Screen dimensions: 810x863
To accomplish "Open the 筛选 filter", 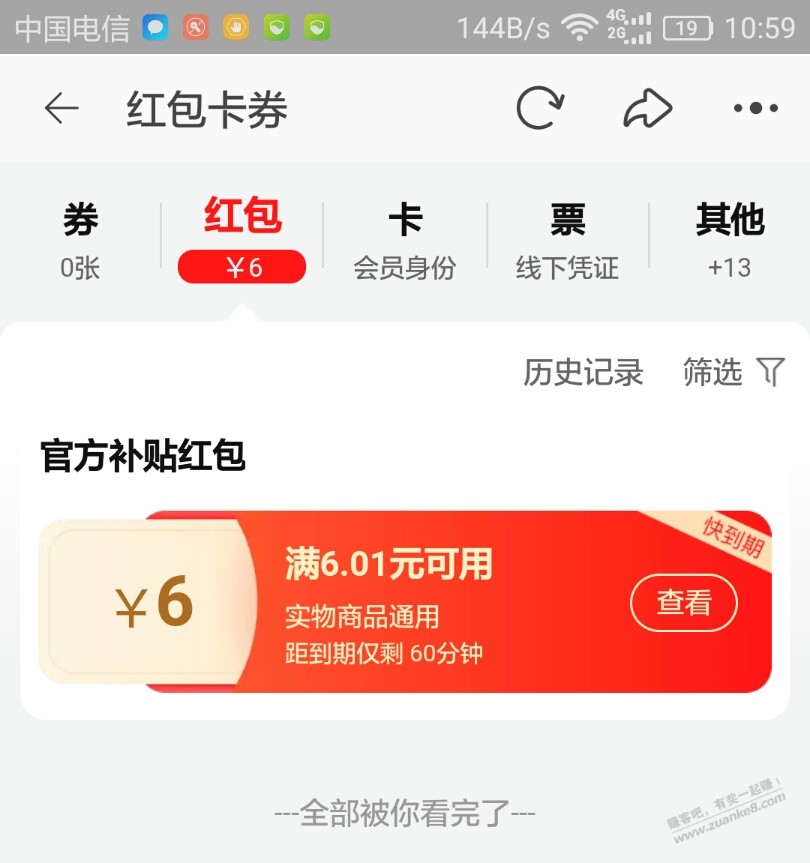I will click(x=733, y=373).
